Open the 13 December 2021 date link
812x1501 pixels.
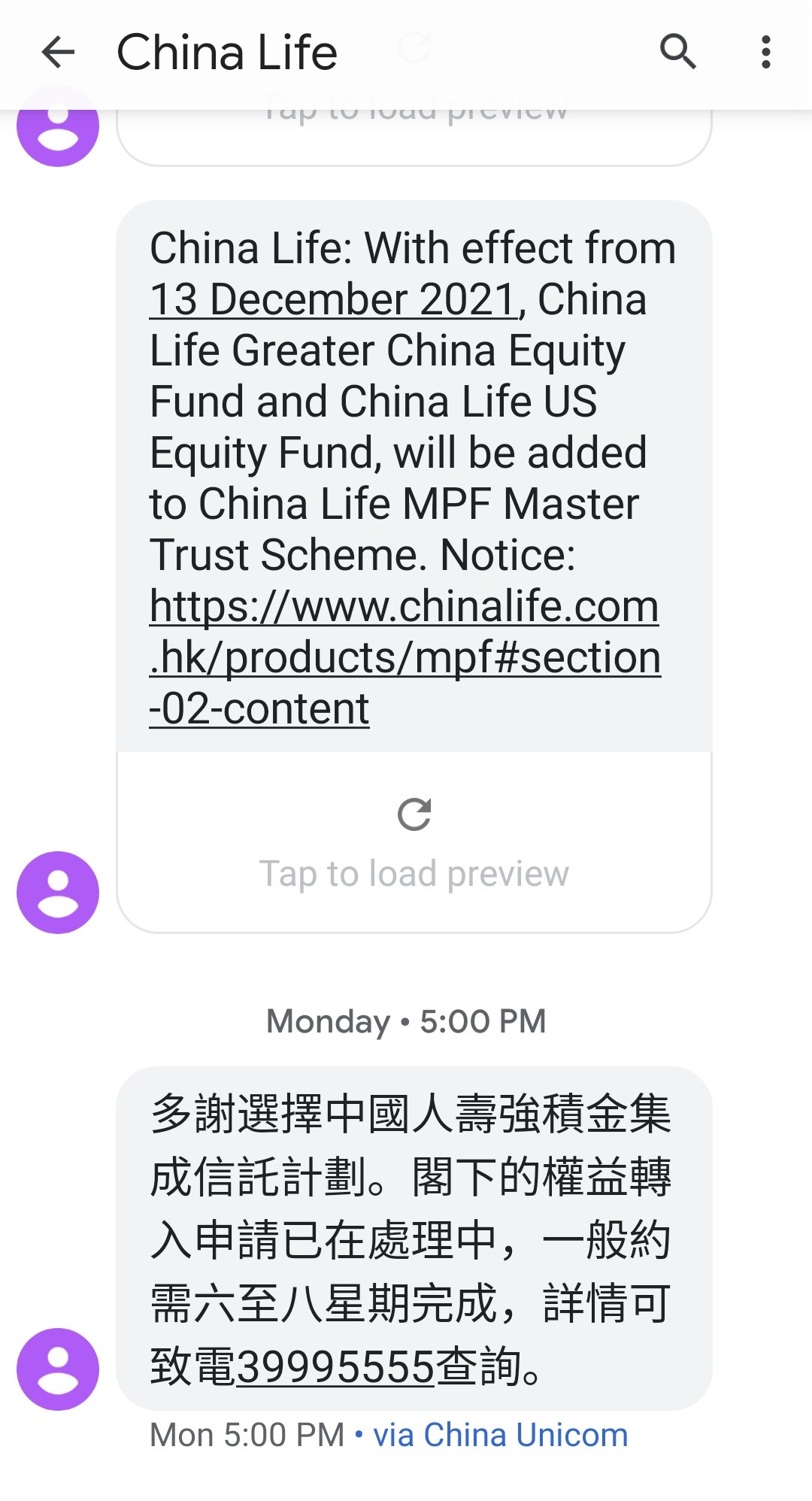tap(333, 299)
